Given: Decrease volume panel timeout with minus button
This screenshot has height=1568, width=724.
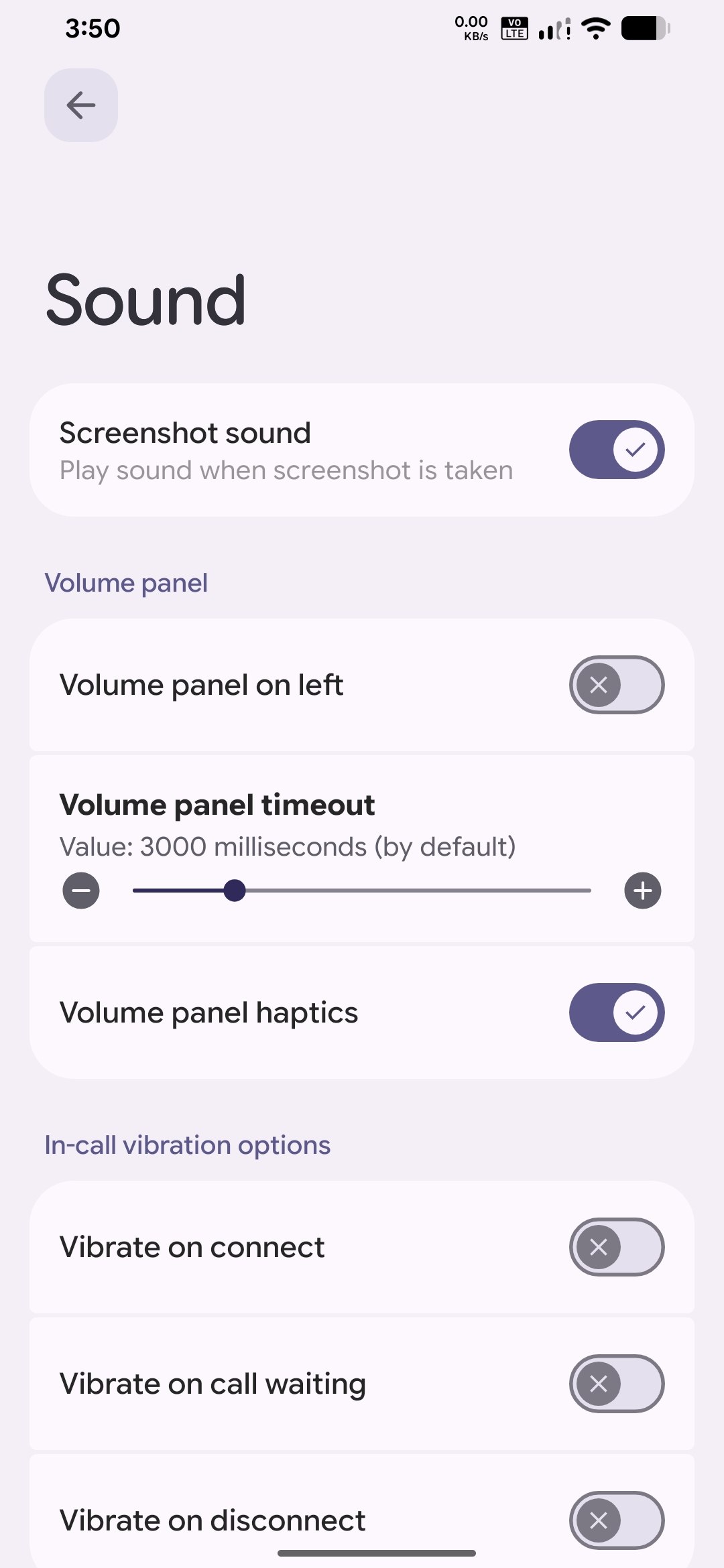Looking at the screenshot, I should click(81, 891).
